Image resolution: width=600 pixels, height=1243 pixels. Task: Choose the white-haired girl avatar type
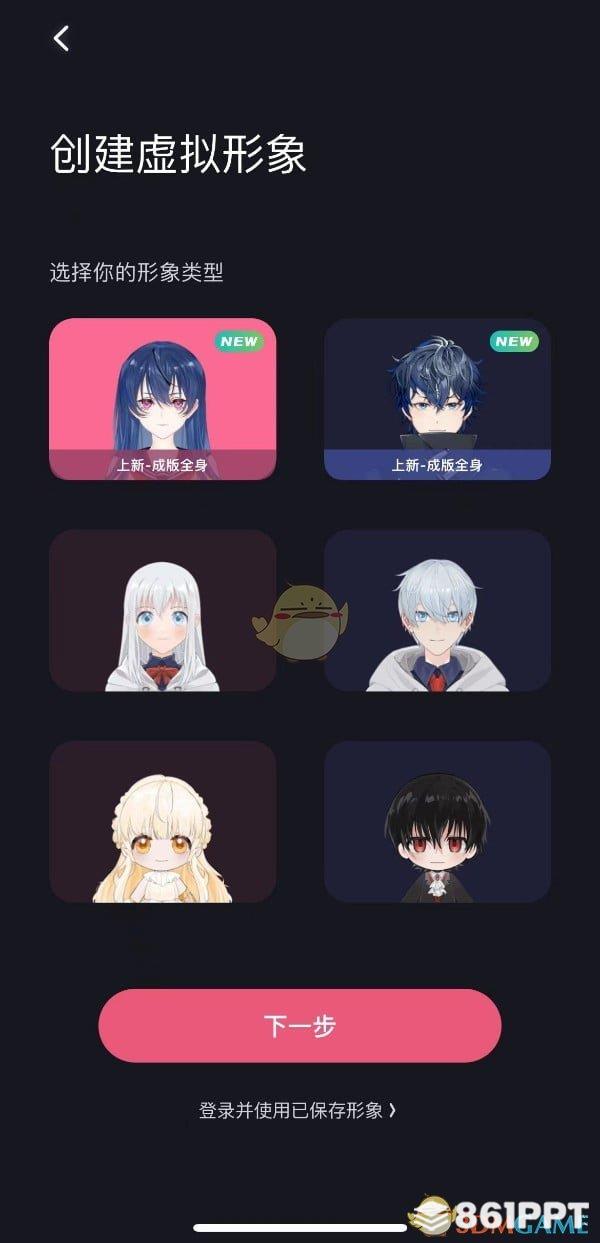pyautogui.click(x=162, y=610)
